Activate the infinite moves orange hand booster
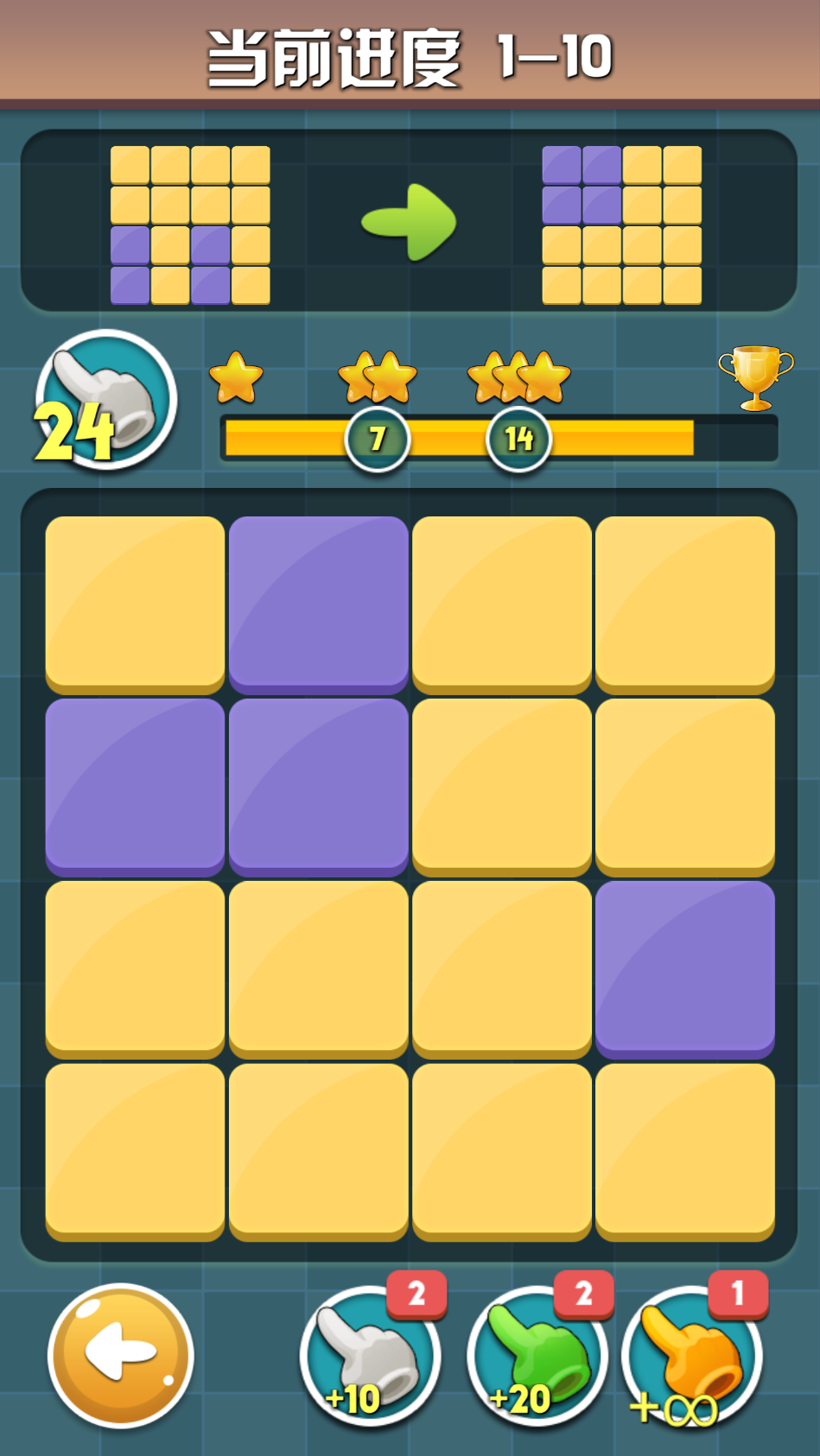 point(691,1356)
